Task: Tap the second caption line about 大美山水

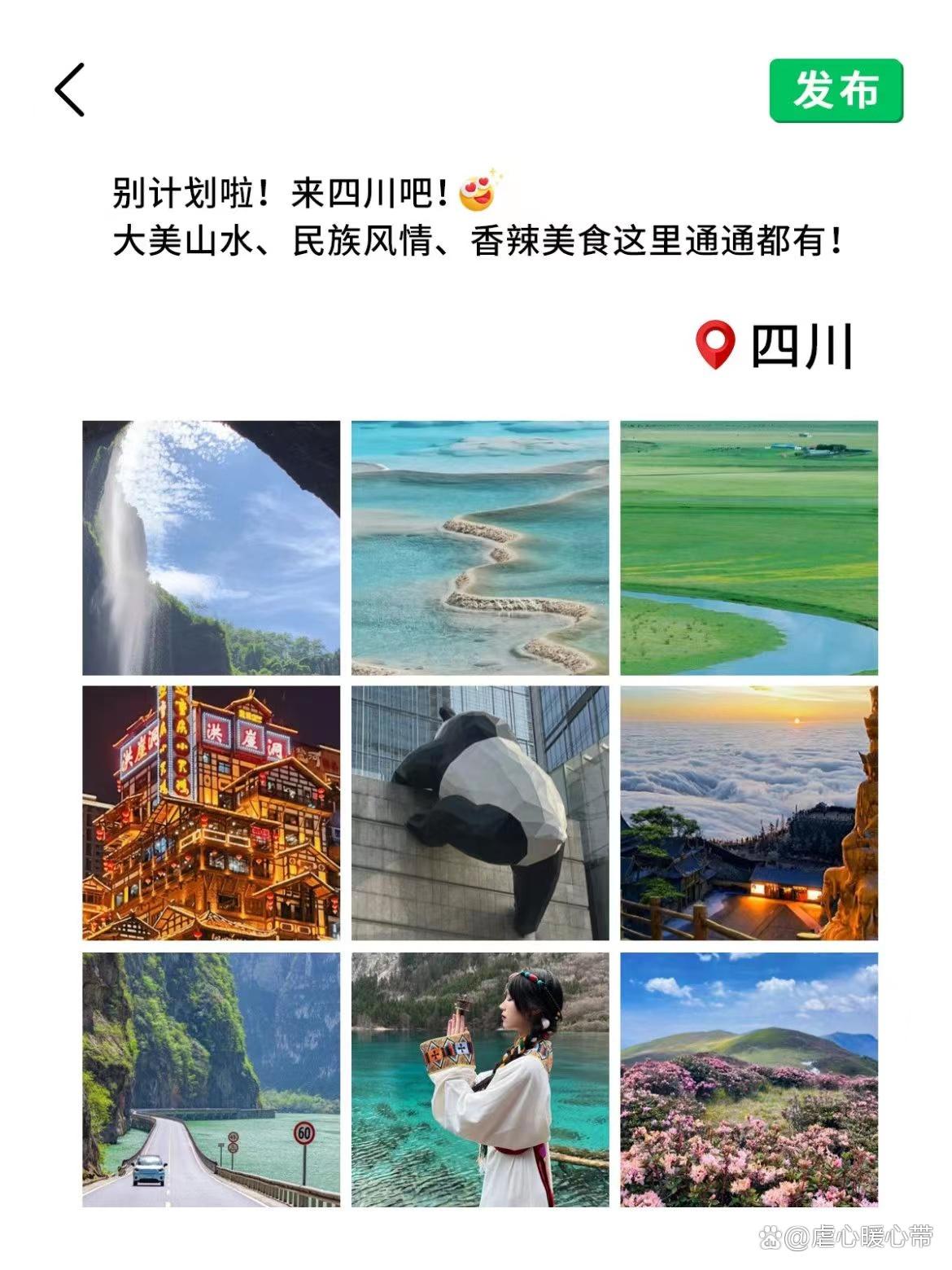Action: tap(478, 239)
